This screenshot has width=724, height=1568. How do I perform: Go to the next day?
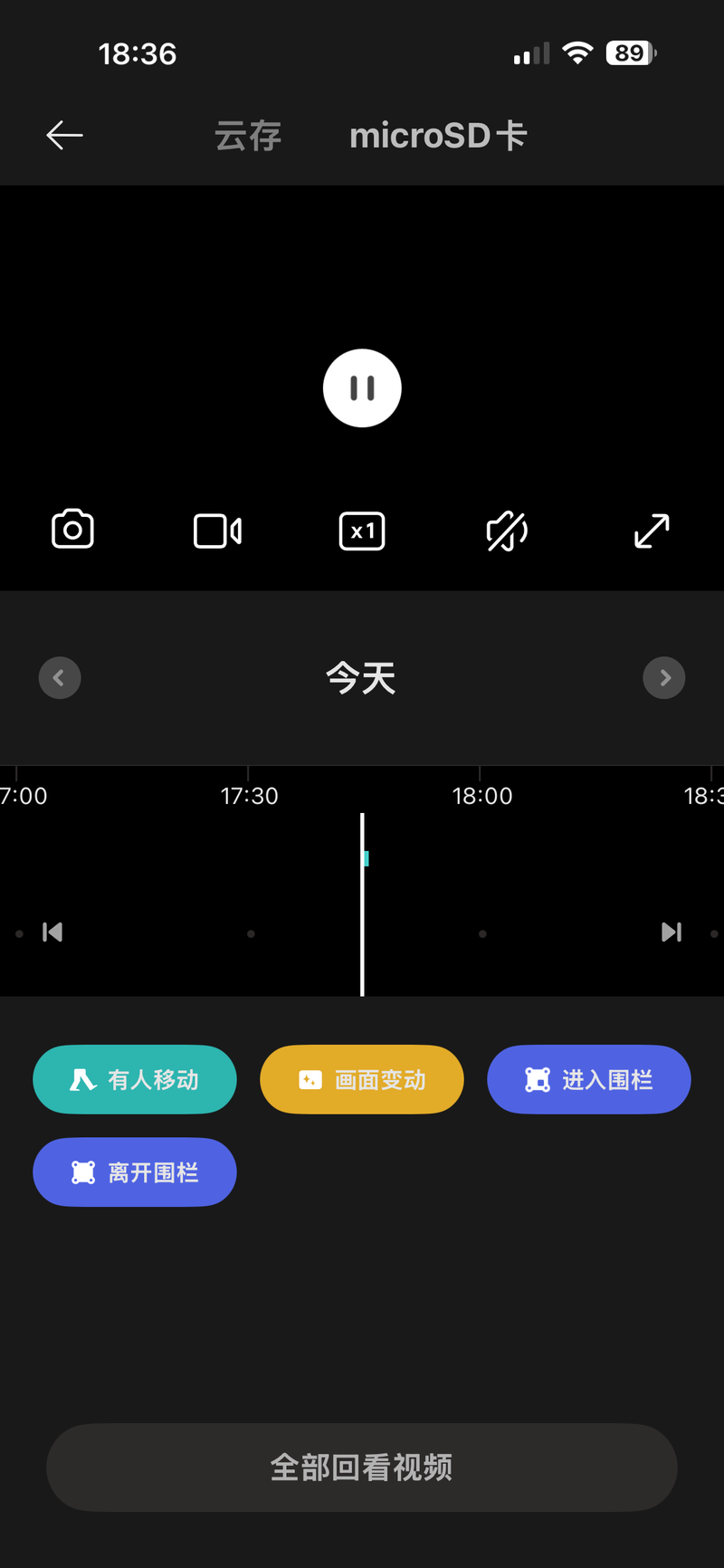[x=664, y=678]
